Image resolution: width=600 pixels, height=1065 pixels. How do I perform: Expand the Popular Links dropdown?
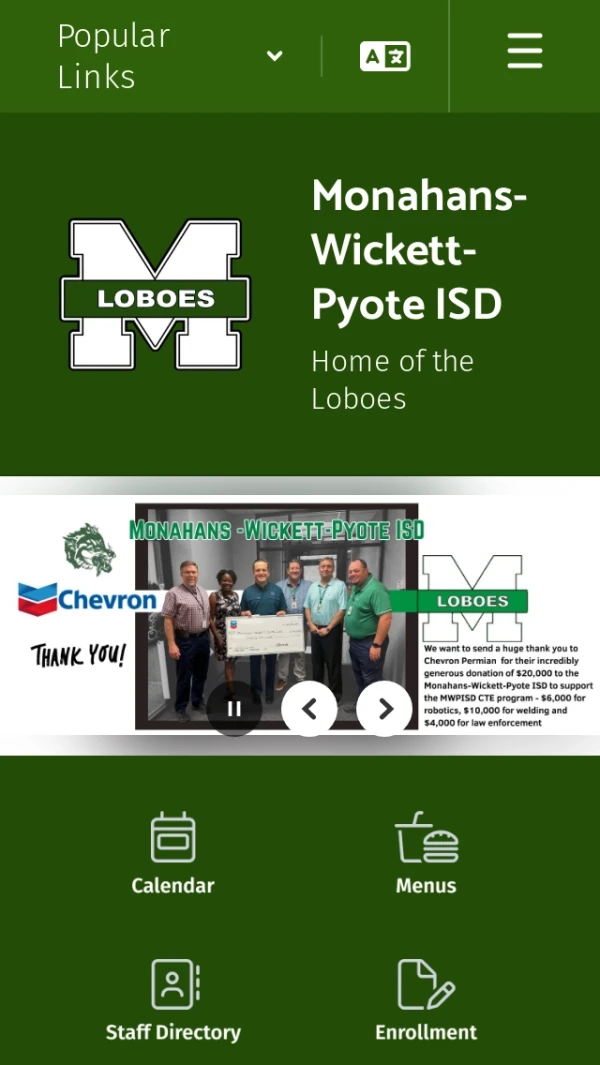[x=170, y=56]
